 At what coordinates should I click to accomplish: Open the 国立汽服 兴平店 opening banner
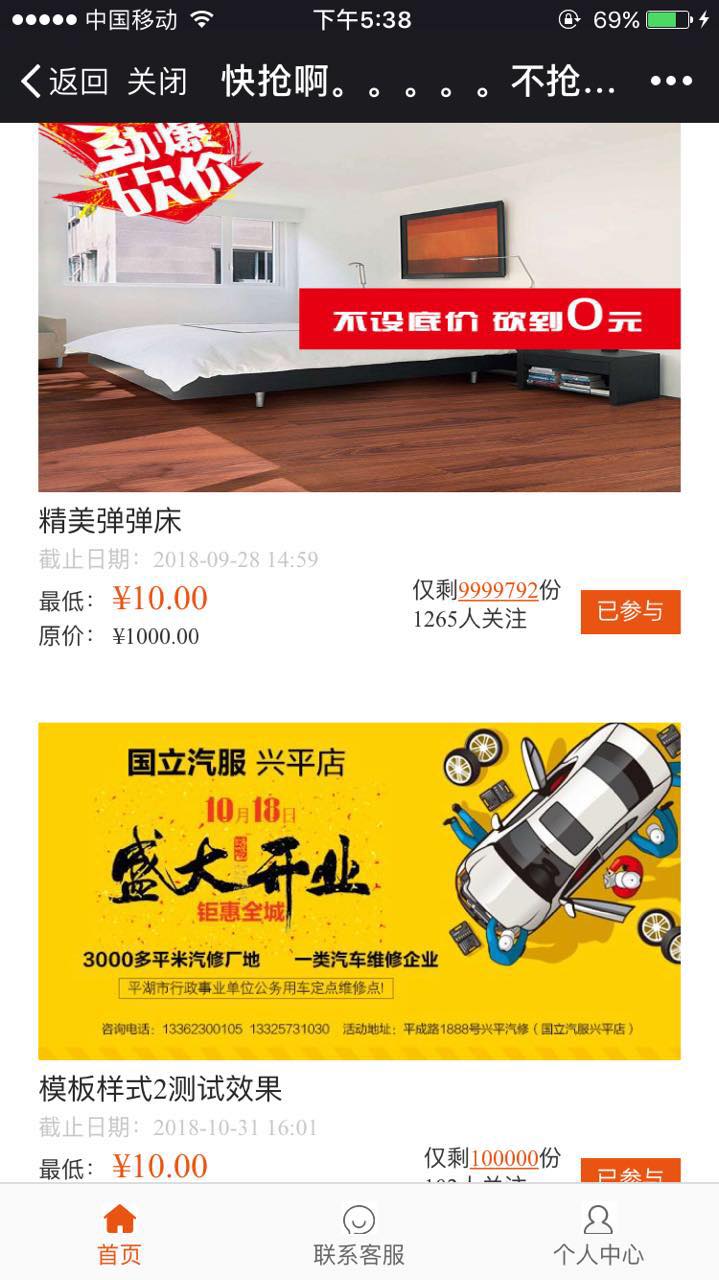coord(359,891)
